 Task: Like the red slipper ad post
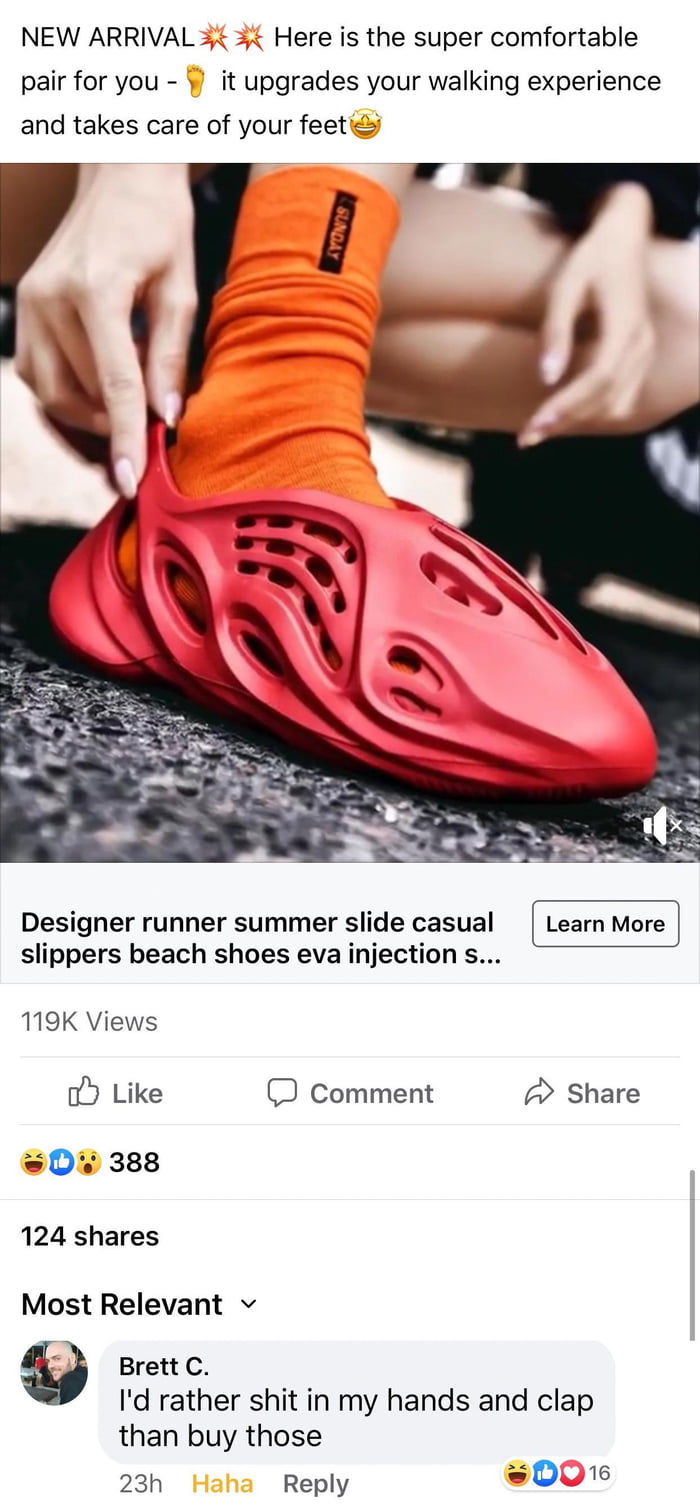pyautogui.click(x=115, y=1093)
